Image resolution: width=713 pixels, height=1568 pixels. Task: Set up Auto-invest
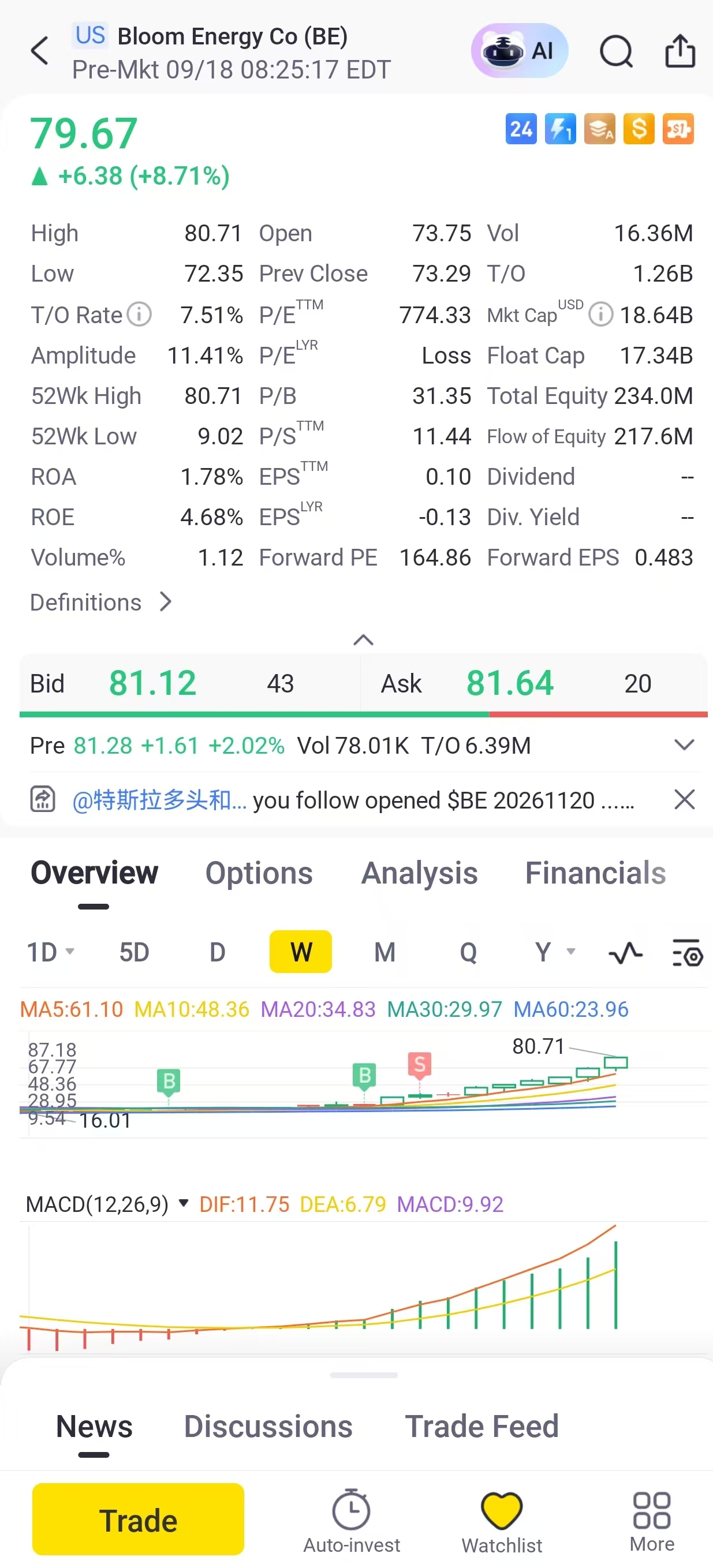pyautogui.click(x=352, y=1520)
